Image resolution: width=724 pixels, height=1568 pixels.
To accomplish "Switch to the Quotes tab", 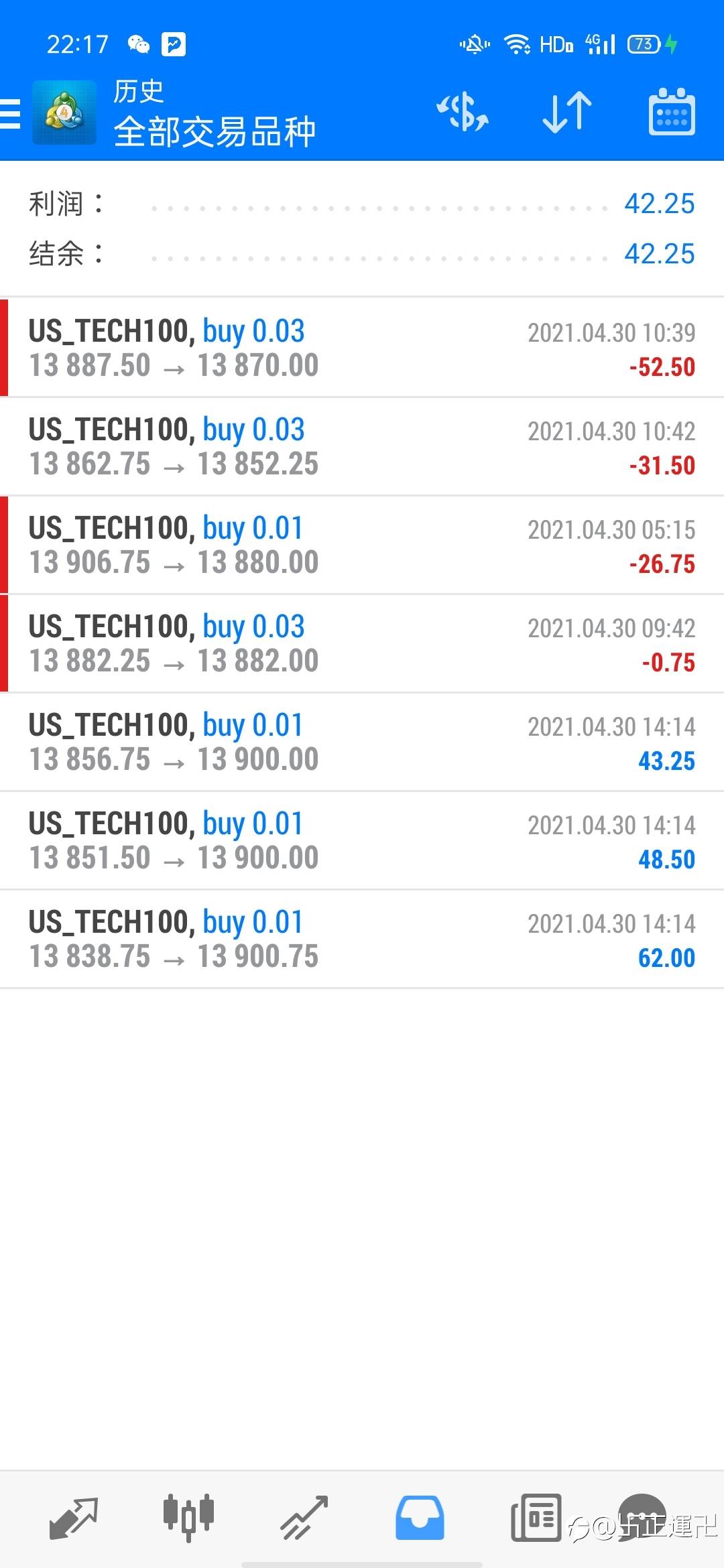I will 74,1517.
